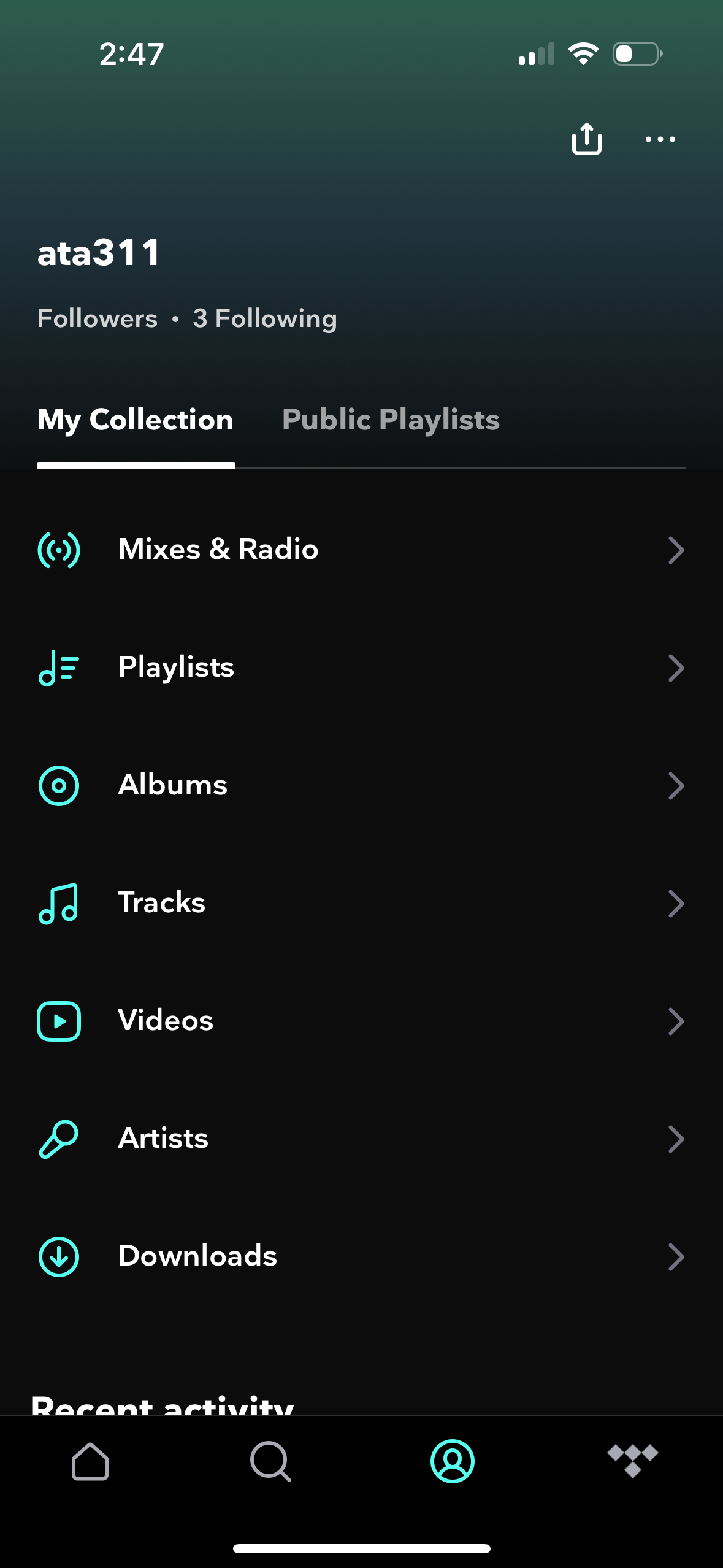This screenshot has width=723, height=1568.
Task: Click the 3 Following link
Action: point(264,318)
